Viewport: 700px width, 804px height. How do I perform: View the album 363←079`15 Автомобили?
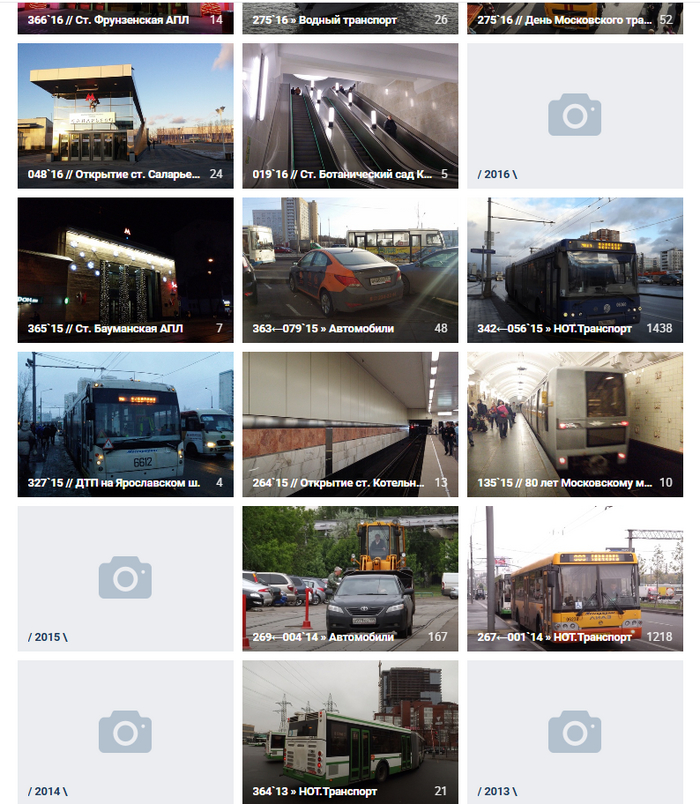[x=350, y=269]
